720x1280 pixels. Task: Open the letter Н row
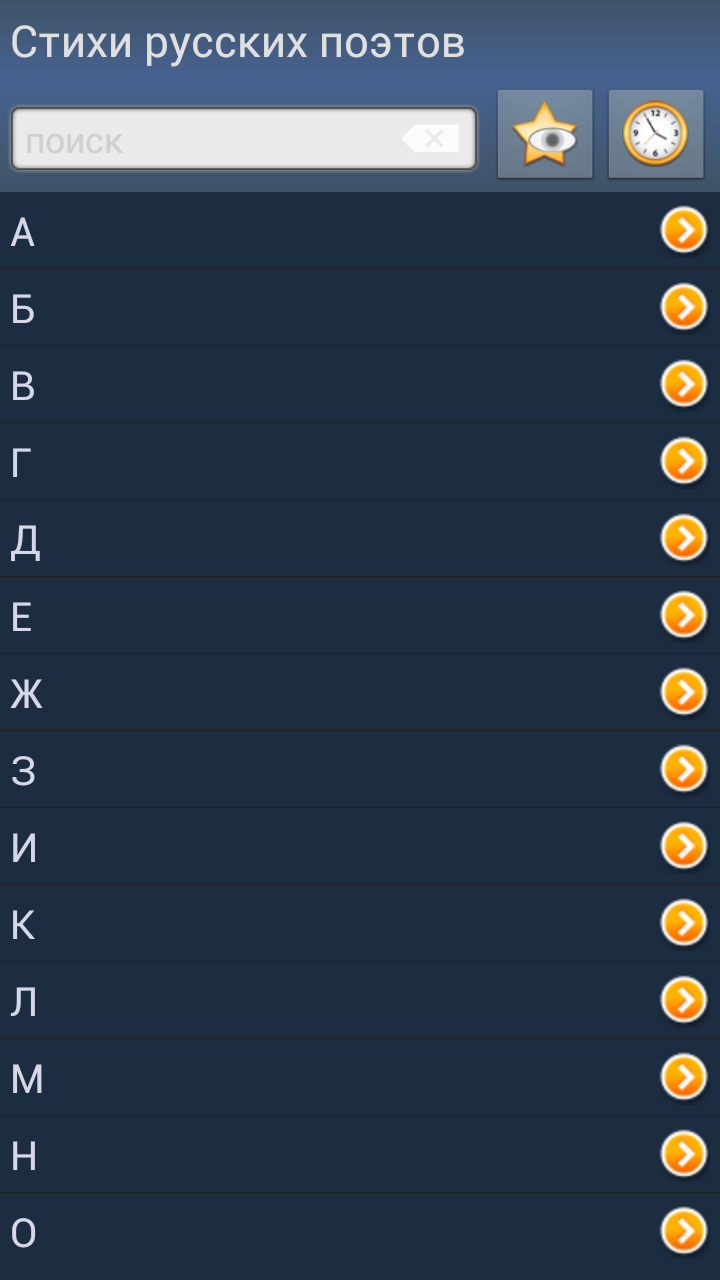tap(360, 1155)
